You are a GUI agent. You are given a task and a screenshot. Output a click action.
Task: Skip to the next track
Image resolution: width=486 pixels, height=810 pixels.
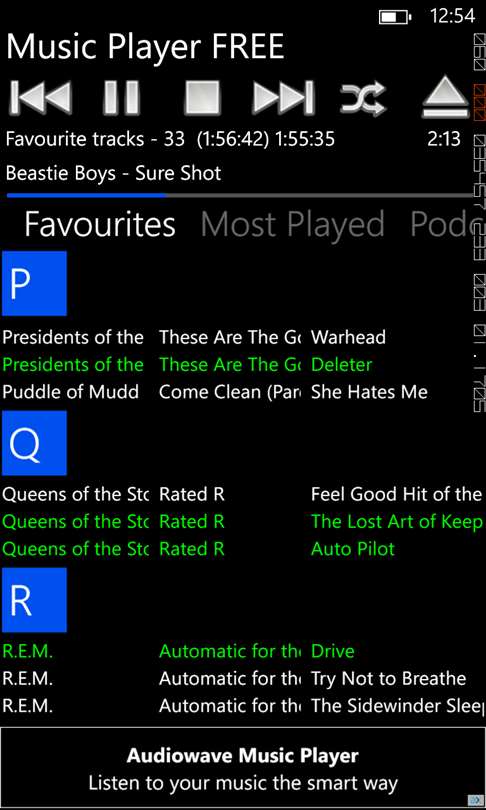(284, 97)
